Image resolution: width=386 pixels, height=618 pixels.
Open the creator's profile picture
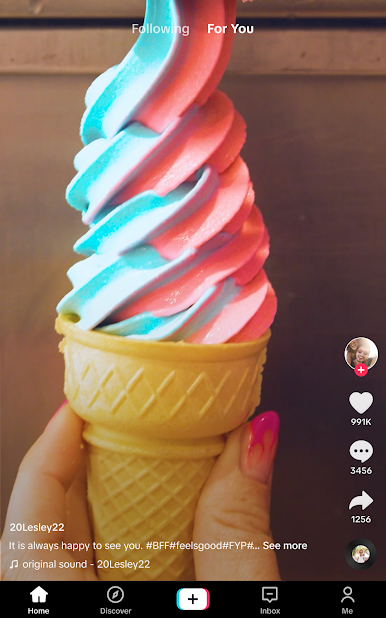pyautogui.click(x=361, y=353)
